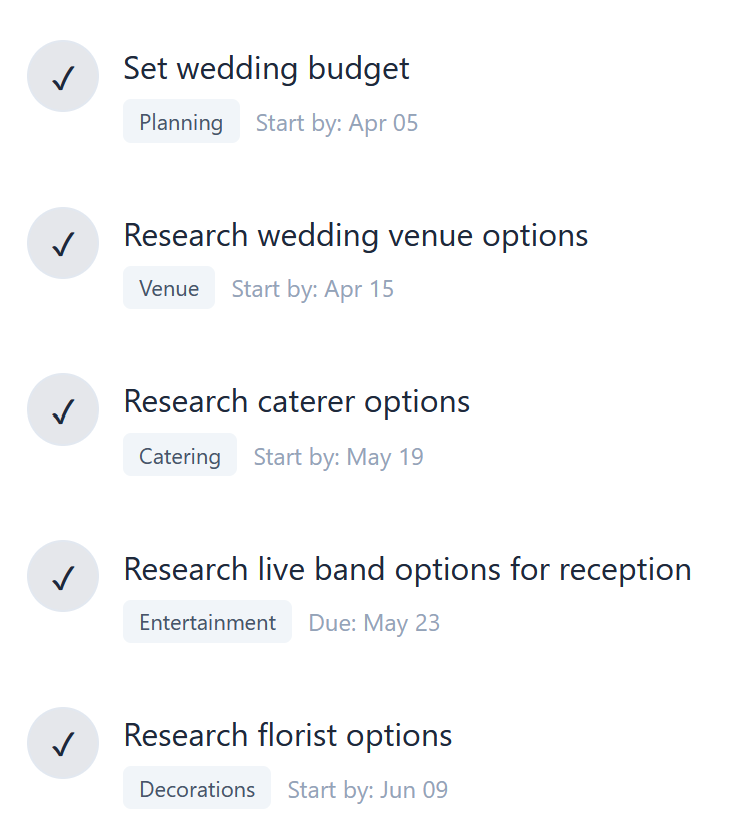The width and height of the screenshot is (734, 828).
Task: Open the 'Research caterer options' task details
Action: point(296,402)
